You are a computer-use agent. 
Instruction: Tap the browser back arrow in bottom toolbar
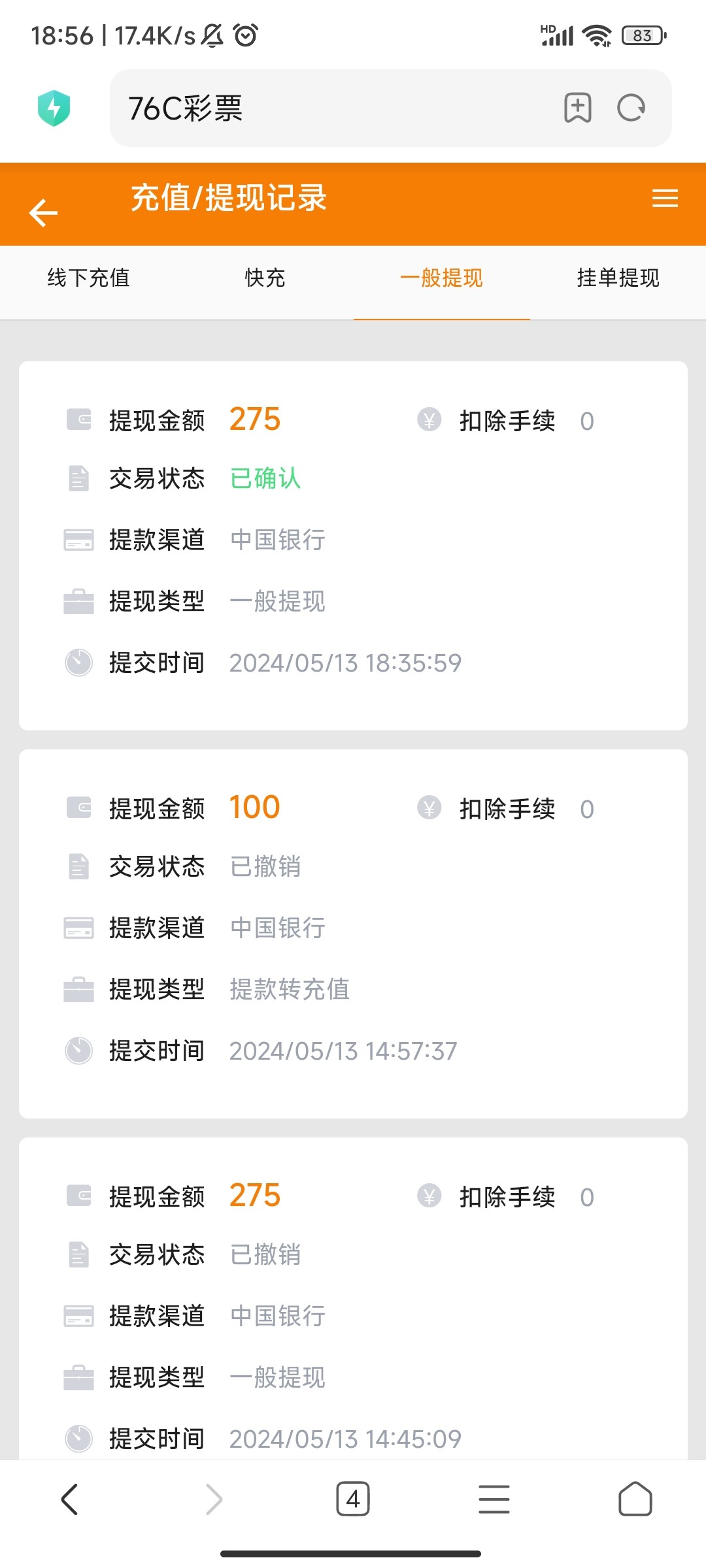pyautogui.click(x=70, y=1499)
